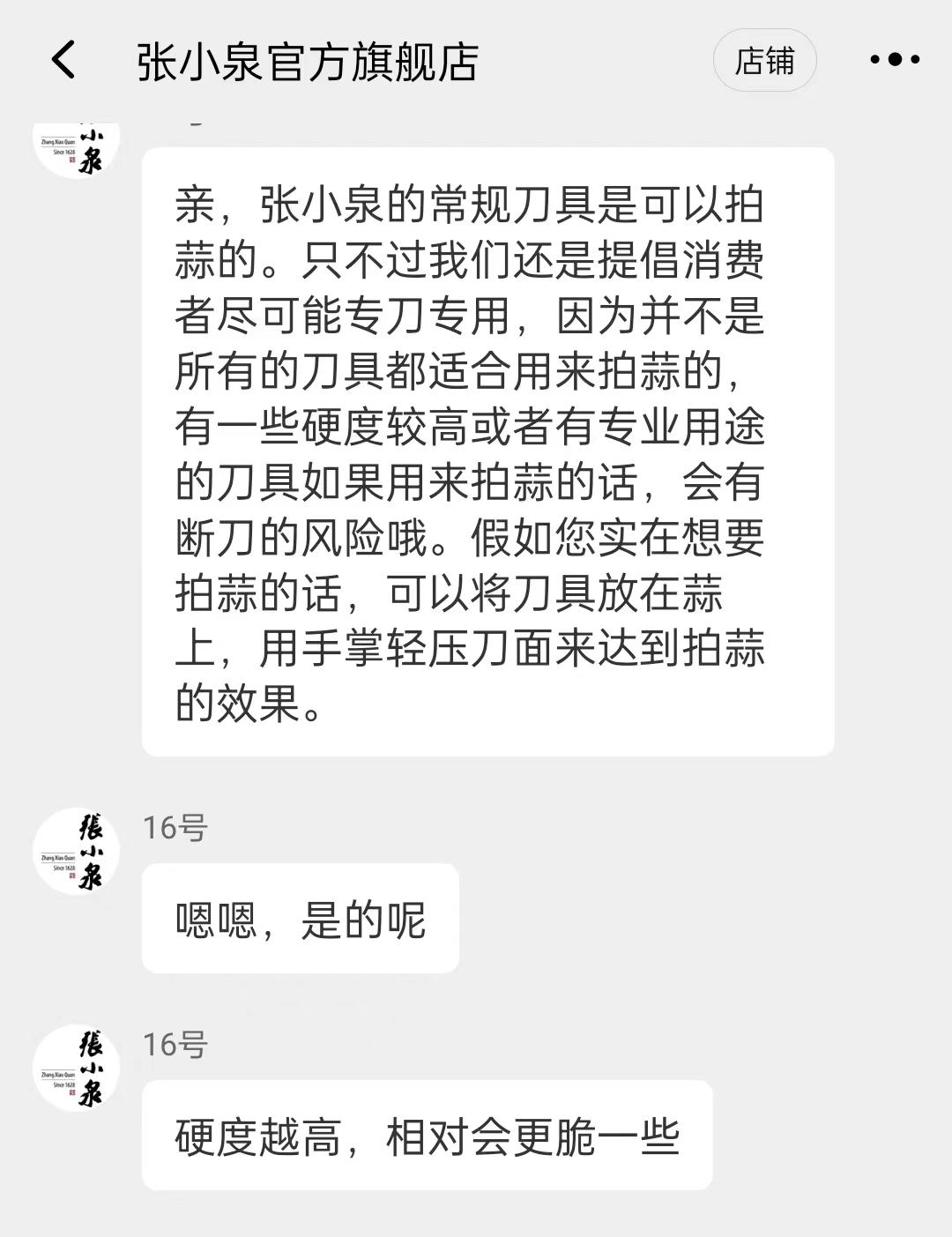Open store profile via the 店铺 icon button
This screenshot has width=952, height=1237.
(x=766, y=59)
